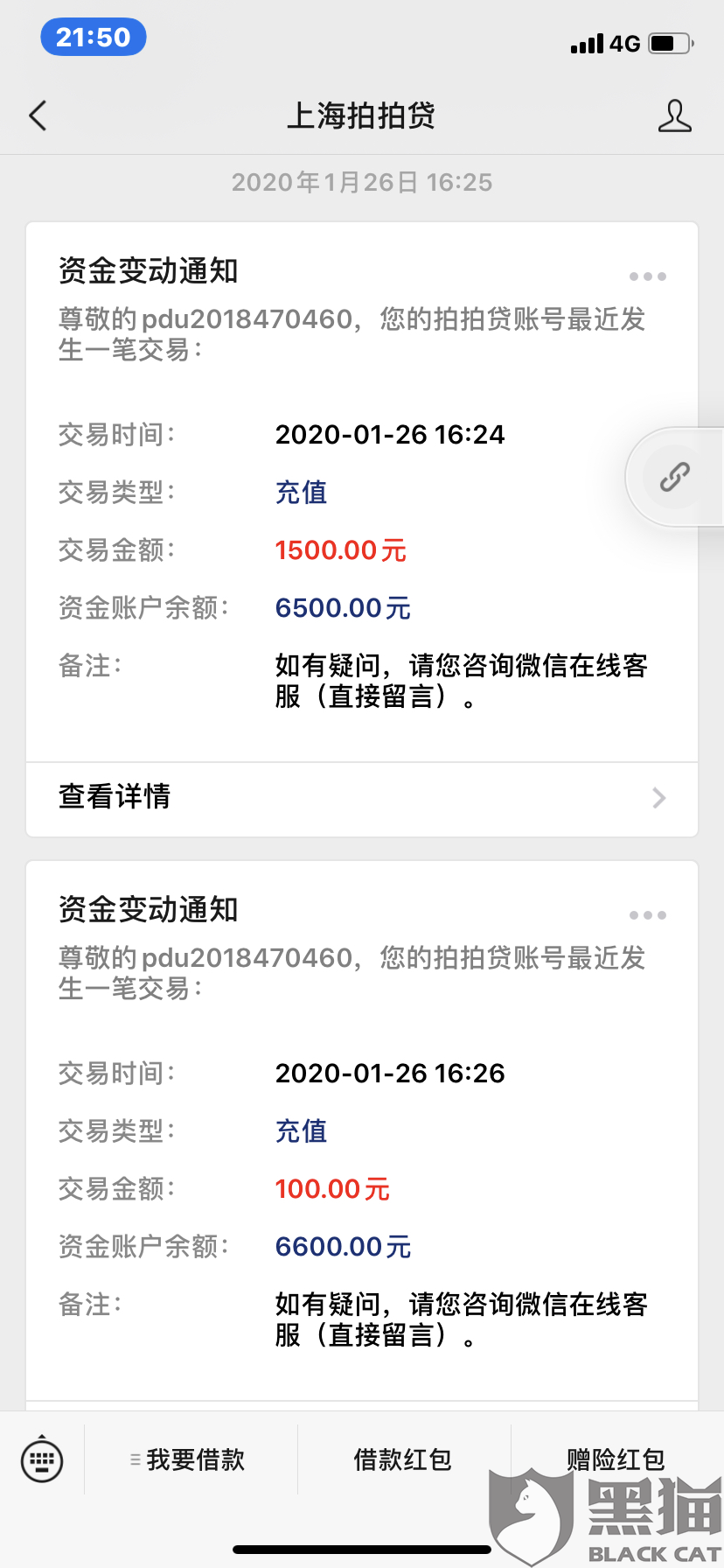Open the 赠险红包 menu
Screen dimensions: 724x1568
(x=616, y=1459)
